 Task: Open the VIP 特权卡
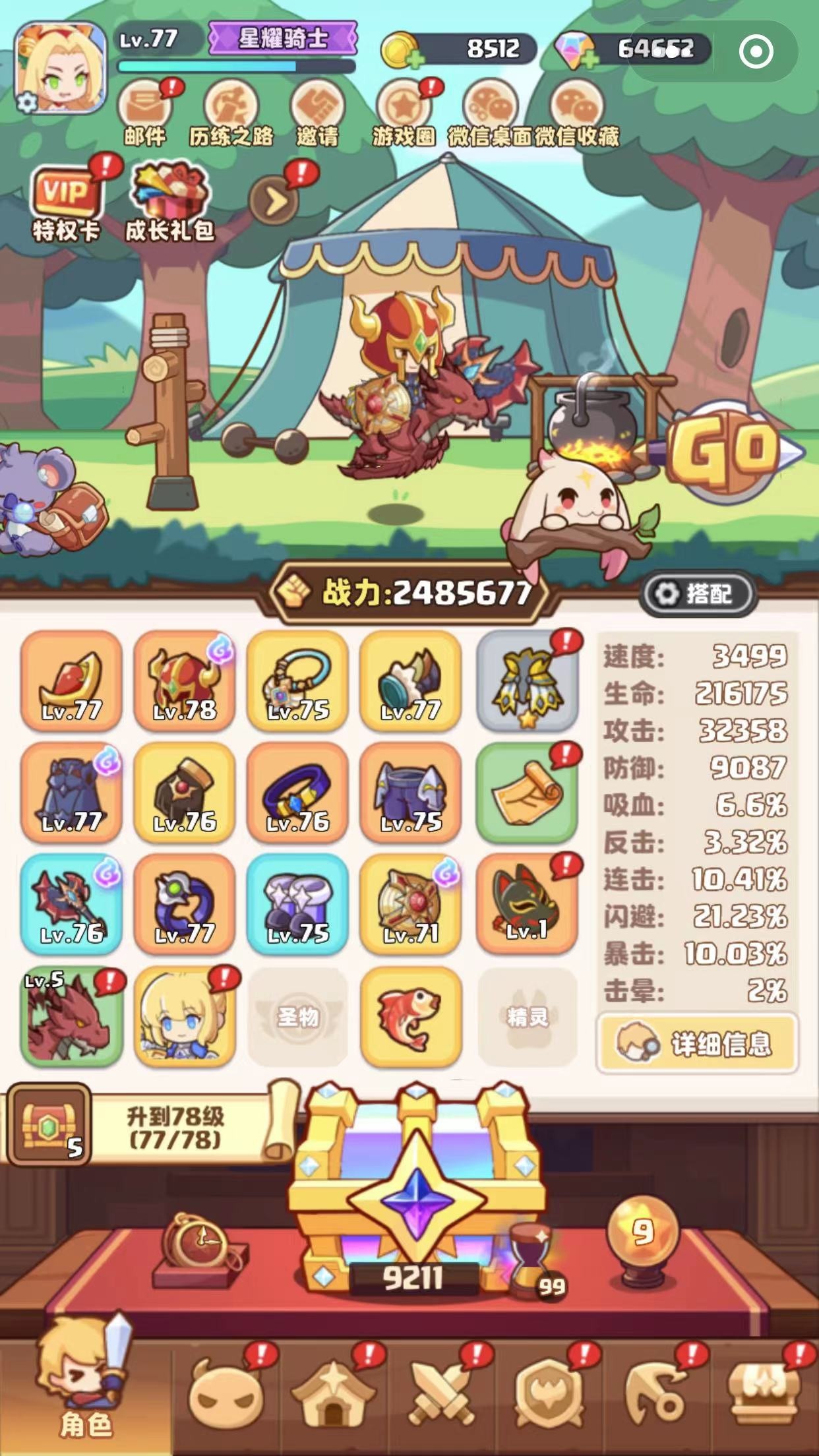[66, 201]
